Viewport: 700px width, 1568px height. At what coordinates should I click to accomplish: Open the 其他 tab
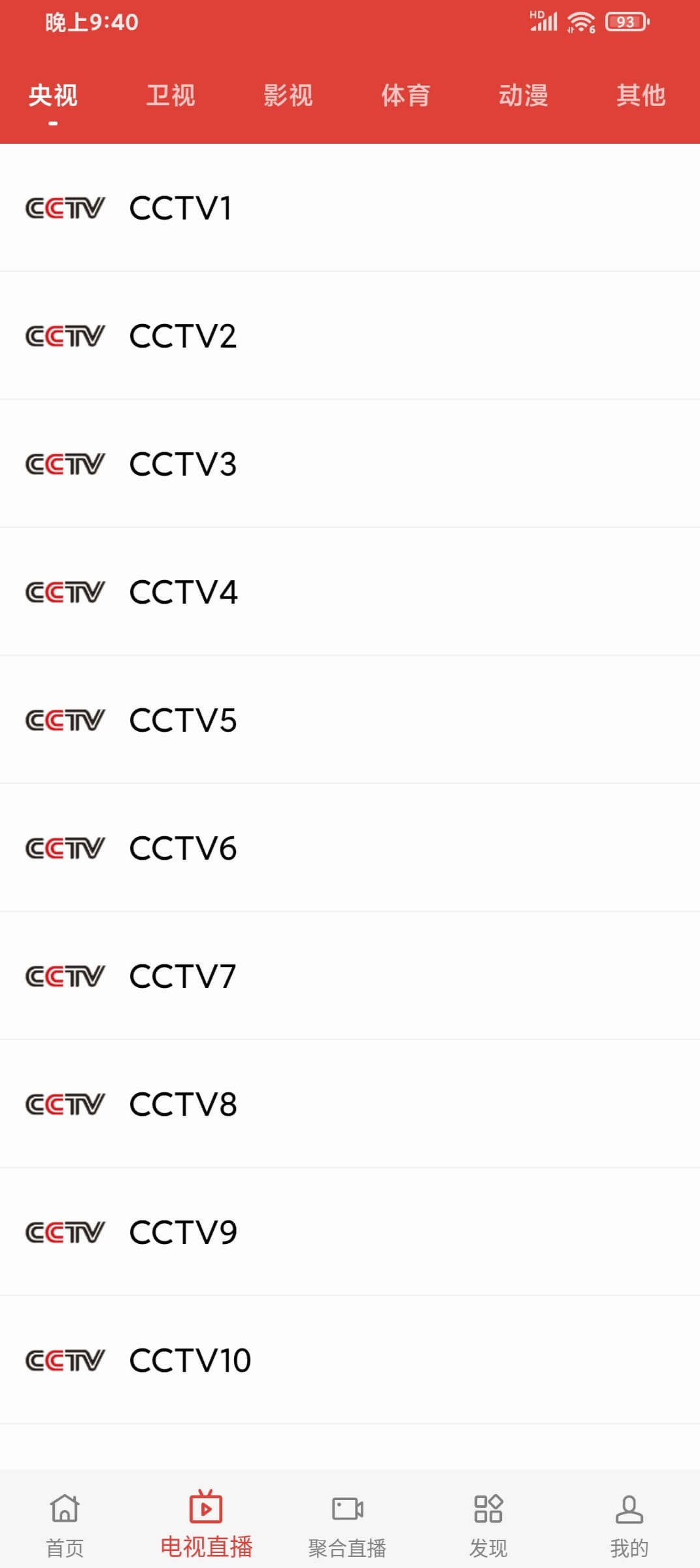[641, 95]
